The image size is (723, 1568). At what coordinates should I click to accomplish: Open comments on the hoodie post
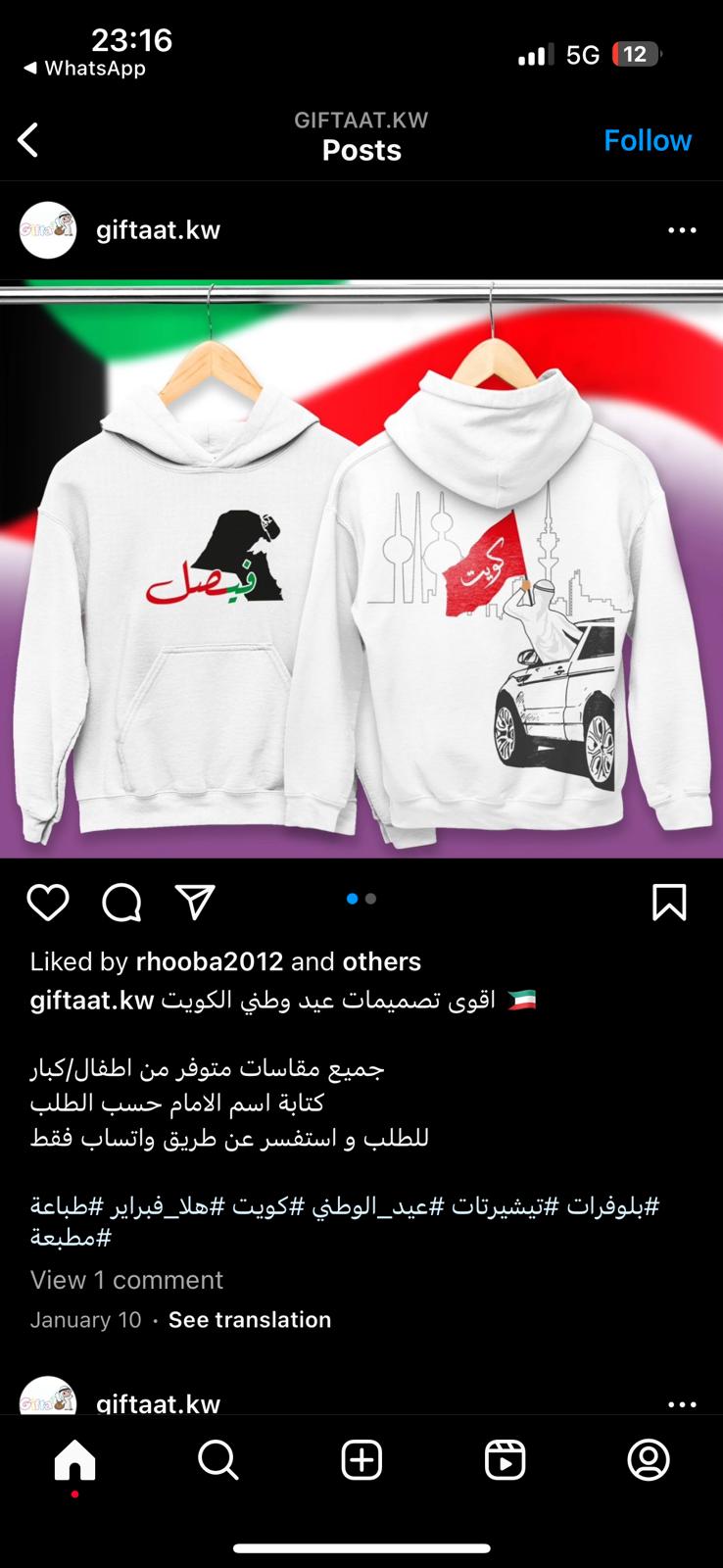(122, 902)
